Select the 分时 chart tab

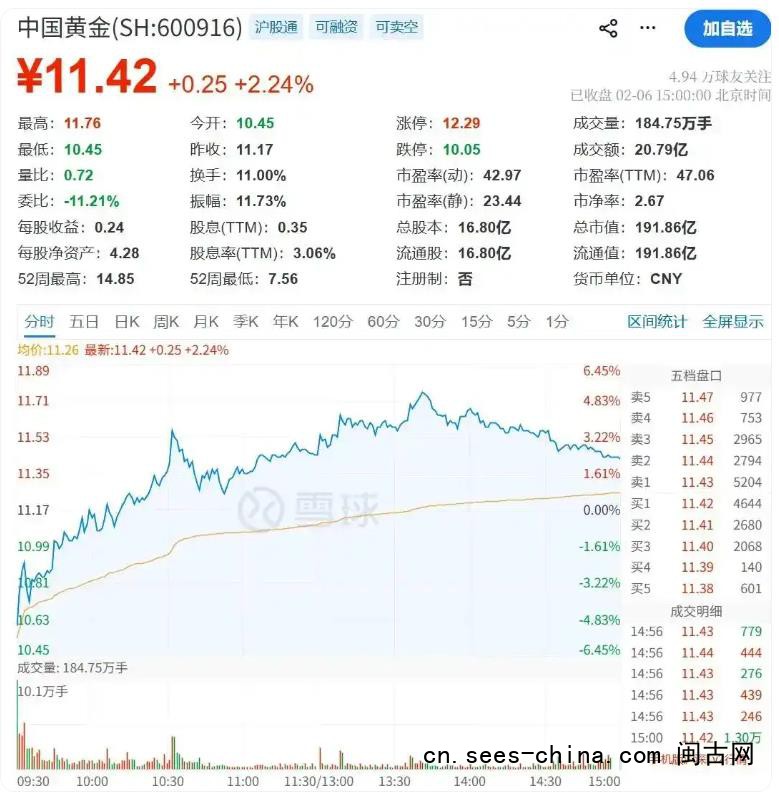click(40, 321)
